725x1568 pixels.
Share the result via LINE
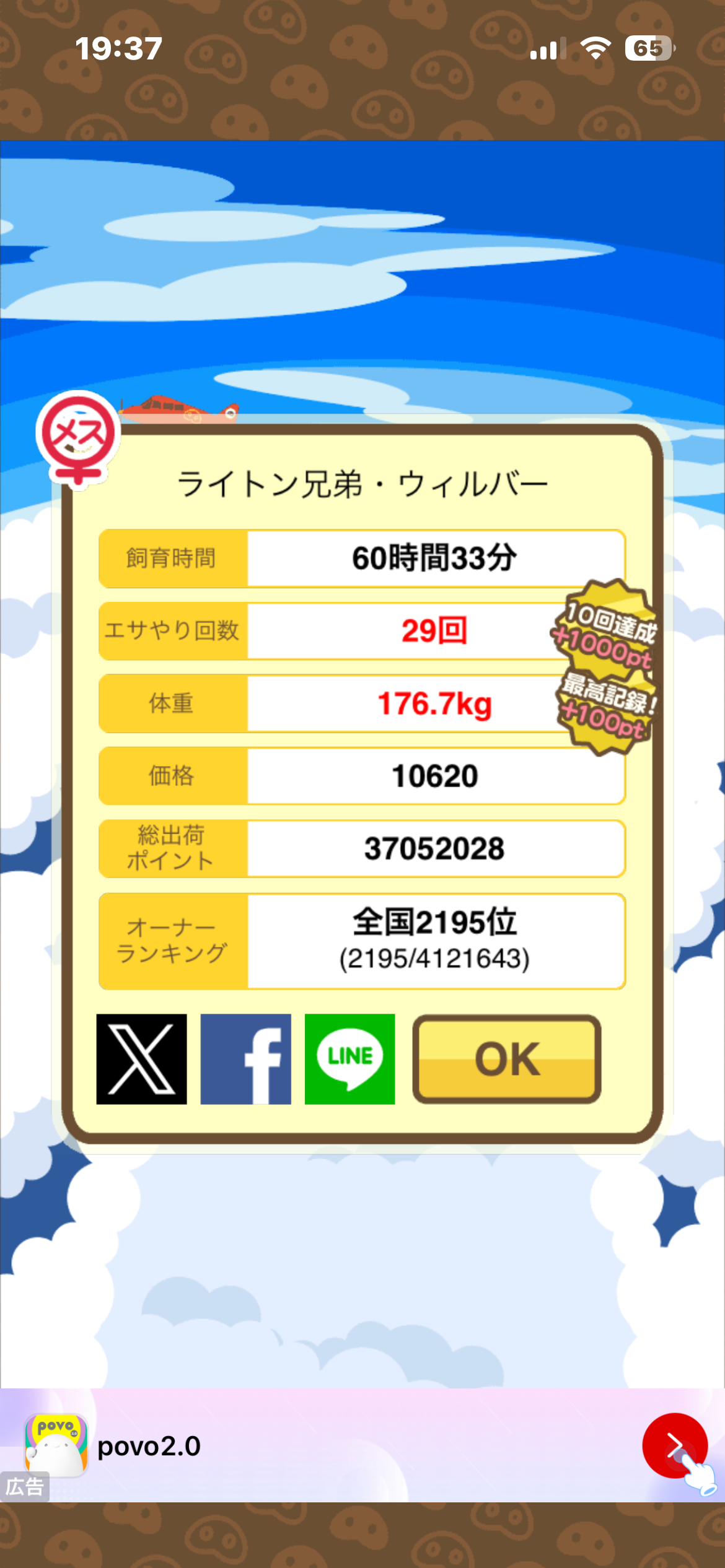[x=349, y=1059]
